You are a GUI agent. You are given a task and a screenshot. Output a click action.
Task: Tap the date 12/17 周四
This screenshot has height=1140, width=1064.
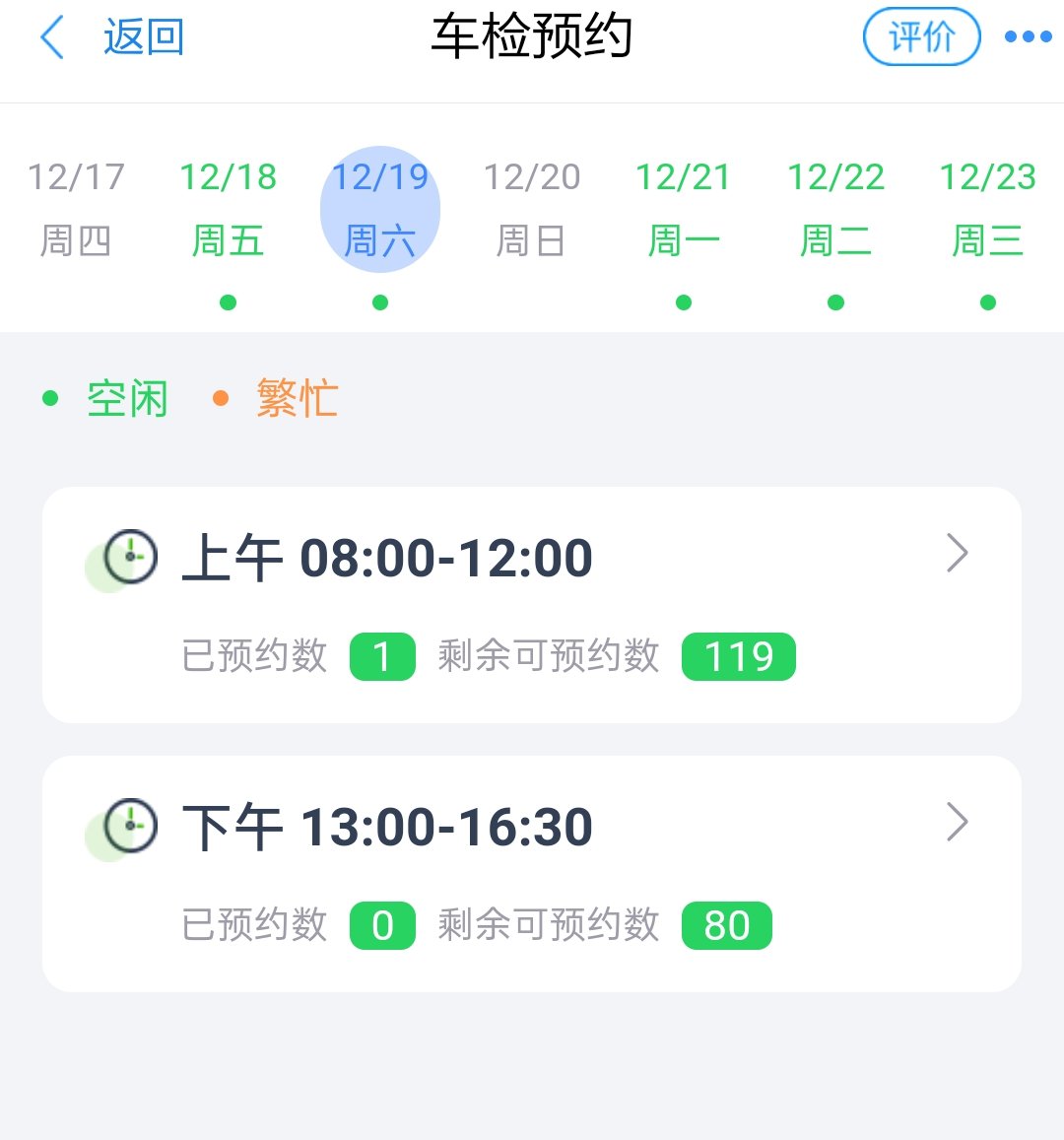click(76, 209)
